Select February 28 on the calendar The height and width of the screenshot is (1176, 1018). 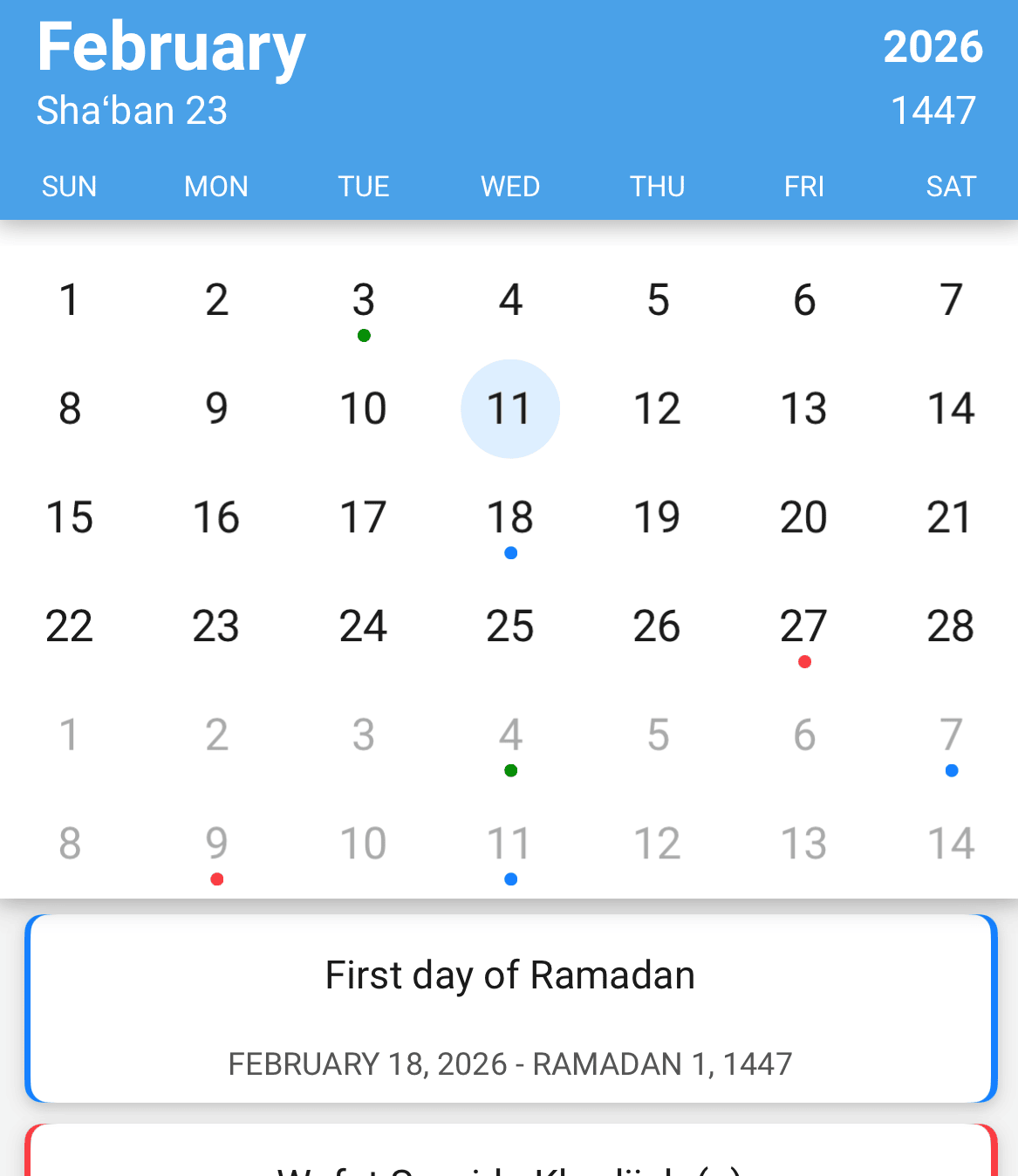(x=951, y=626)
